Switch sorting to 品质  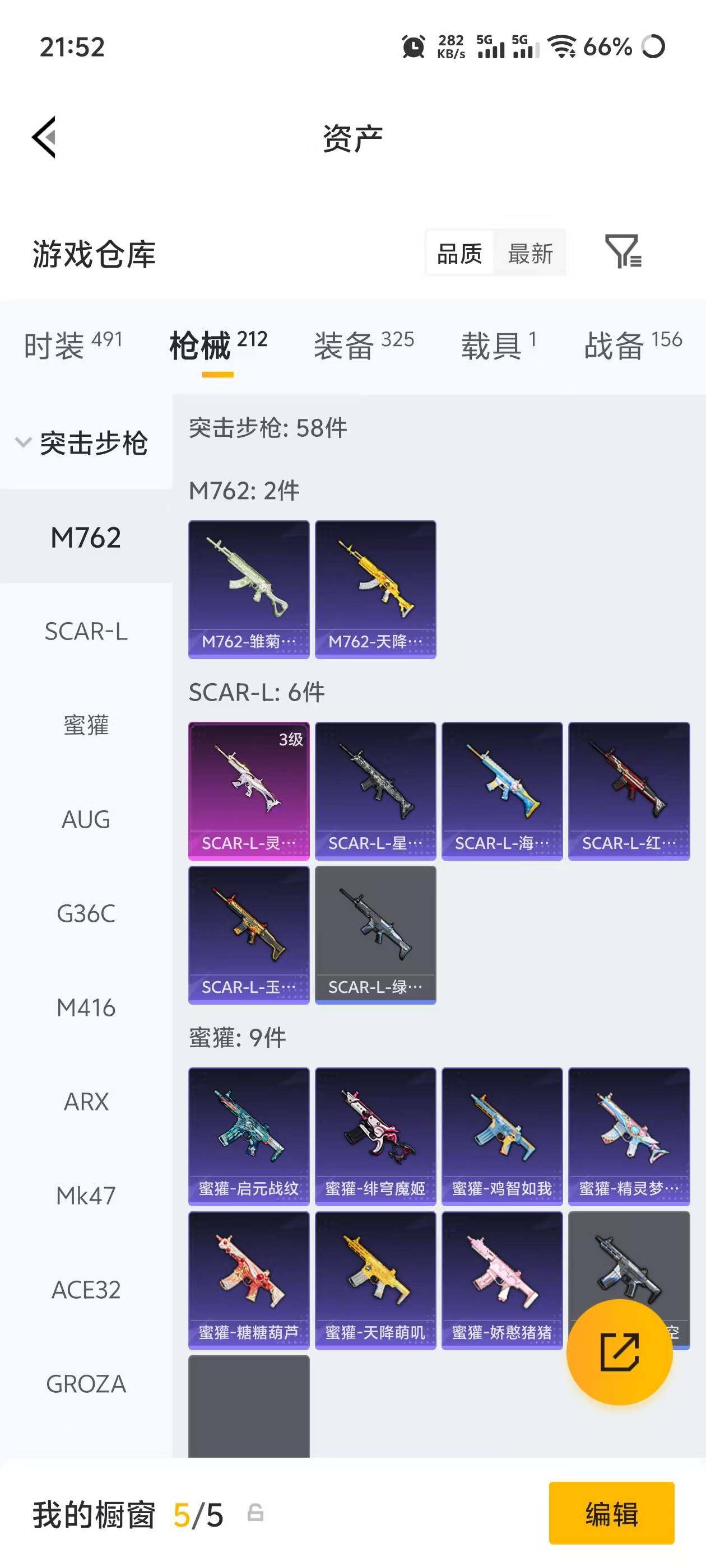[461, 254]
